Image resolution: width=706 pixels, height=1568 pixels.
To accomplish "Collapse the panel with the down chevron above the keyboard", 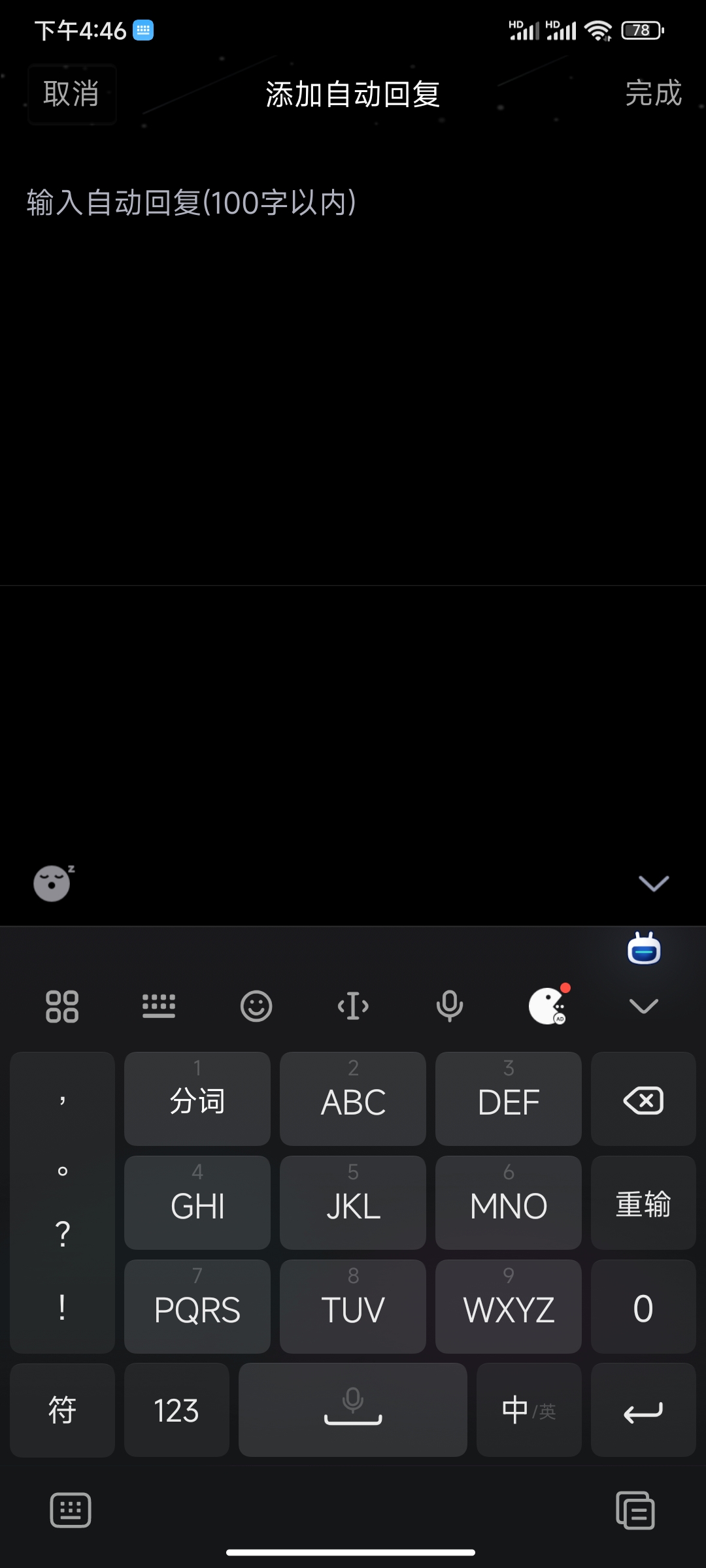I will [653, 883].
